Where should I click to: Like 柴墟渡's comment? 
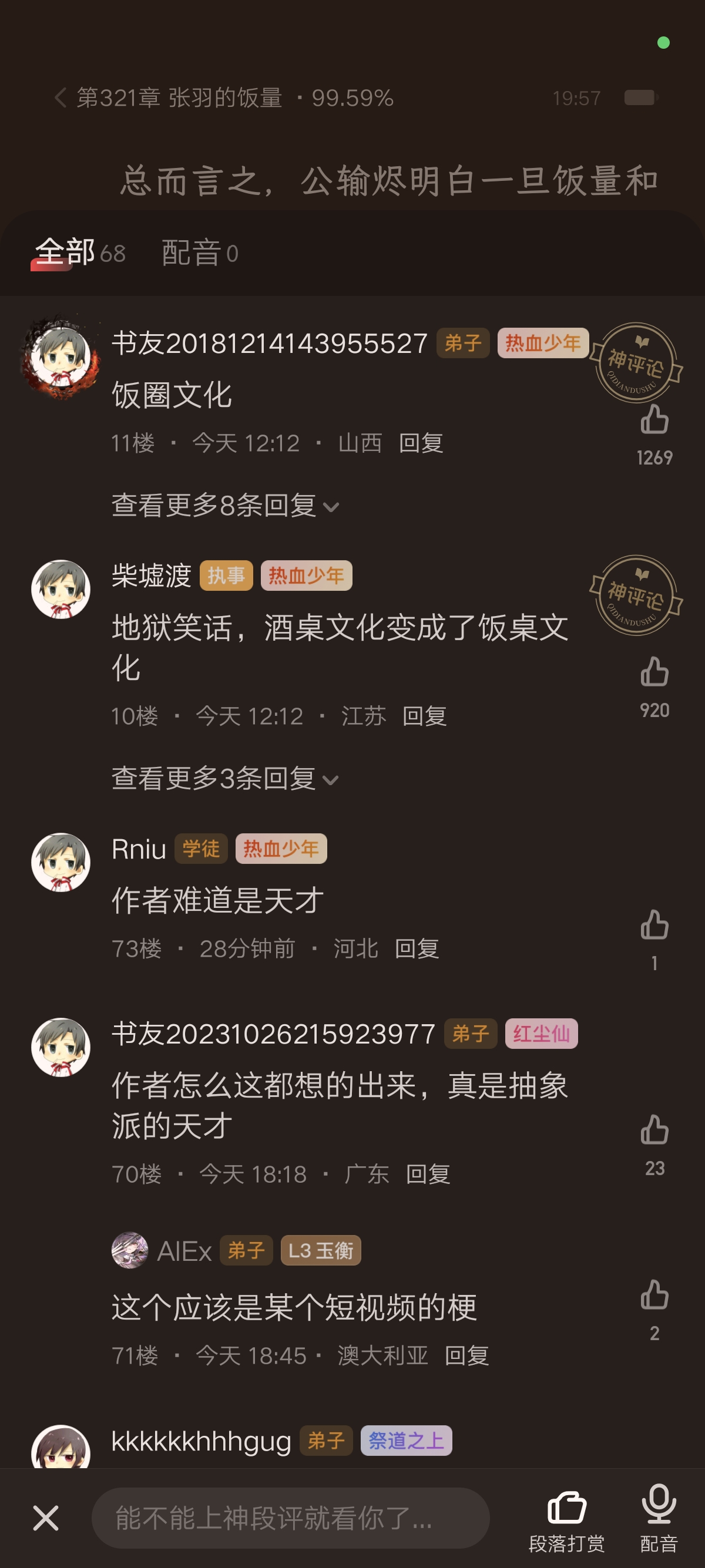654,672
